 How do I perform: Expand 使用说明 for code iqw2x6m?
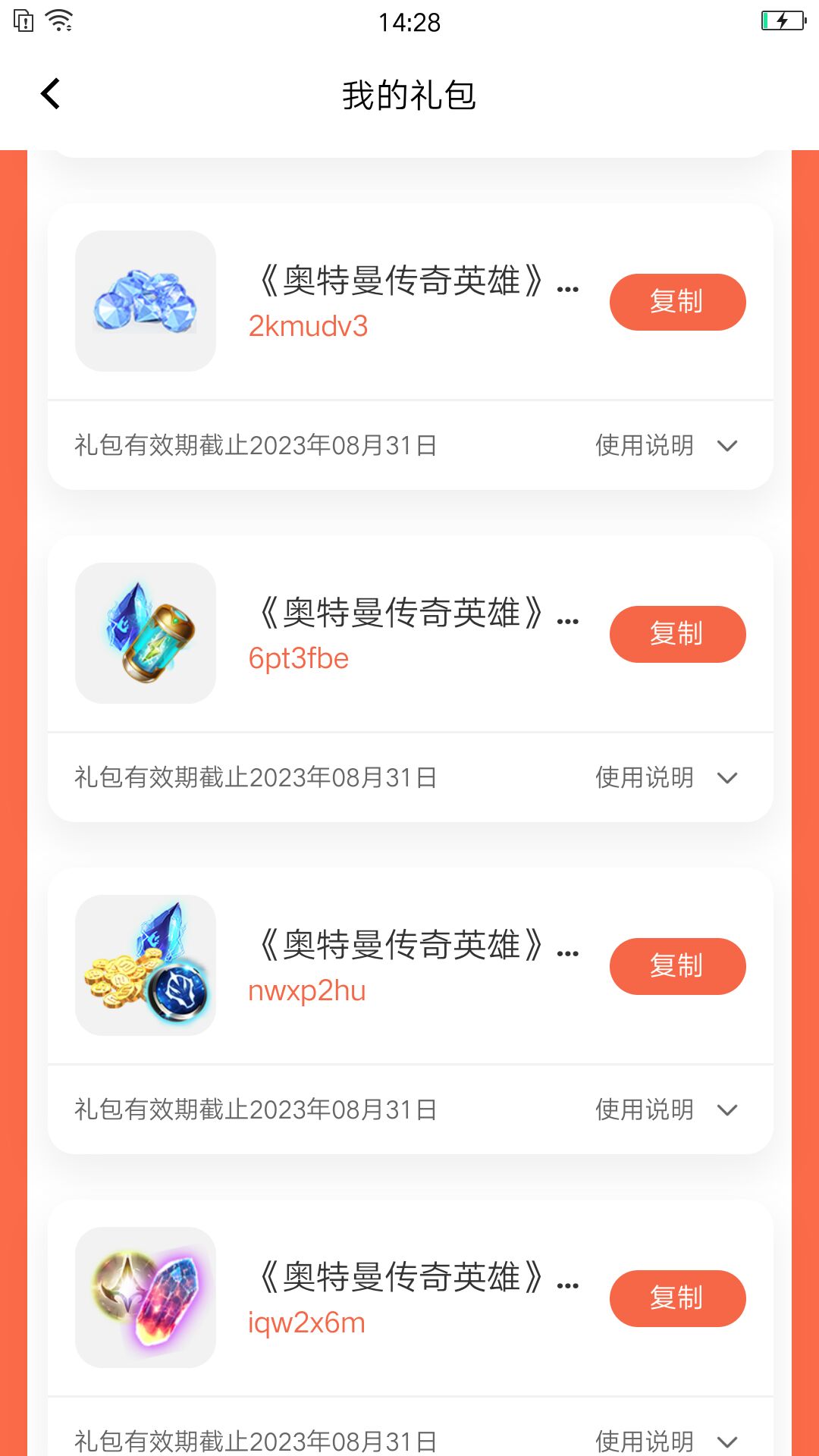coord(666,1441)
